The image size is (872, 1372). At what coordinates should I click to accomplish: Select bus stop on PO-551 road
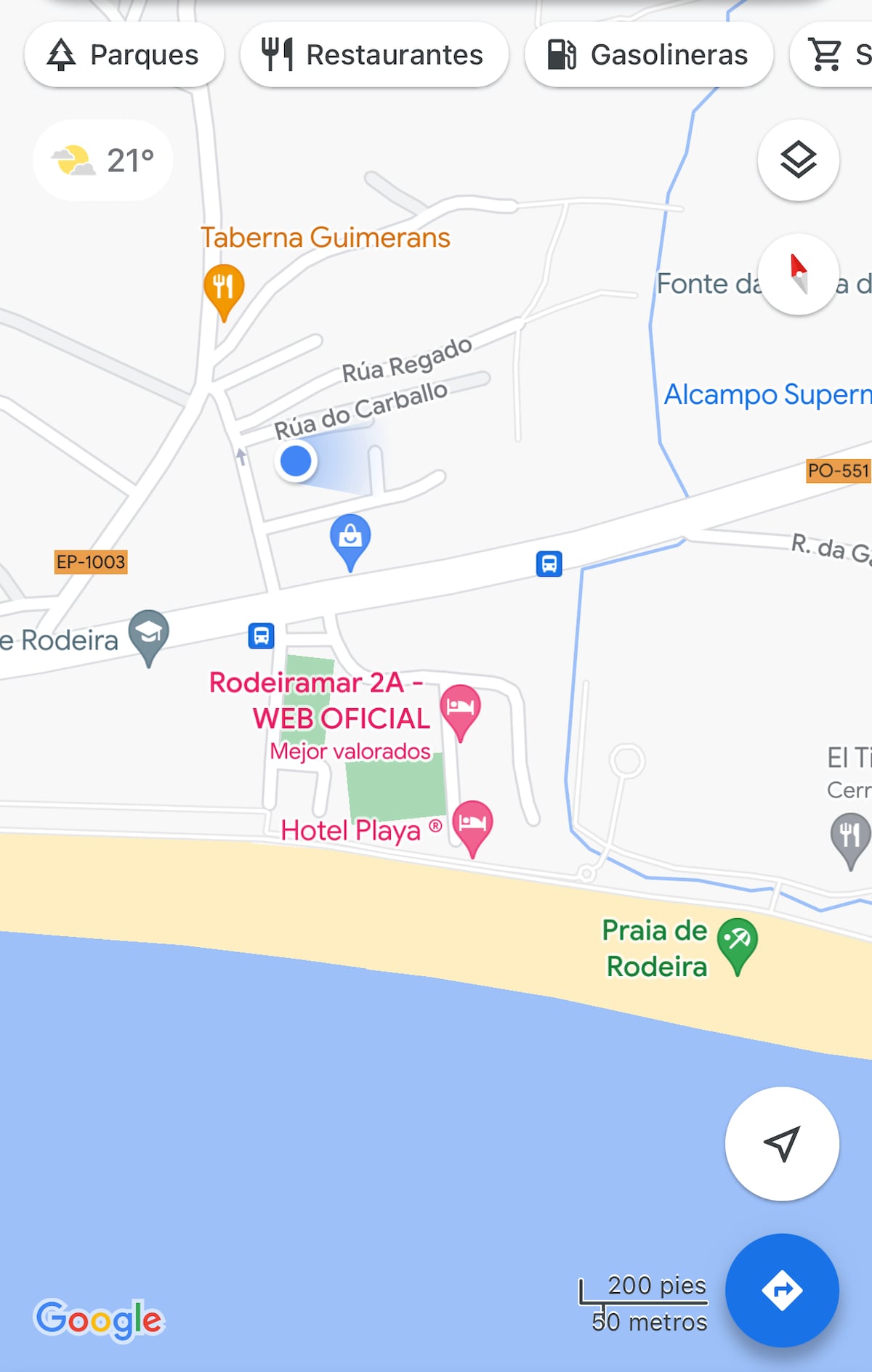click(549, 564)
